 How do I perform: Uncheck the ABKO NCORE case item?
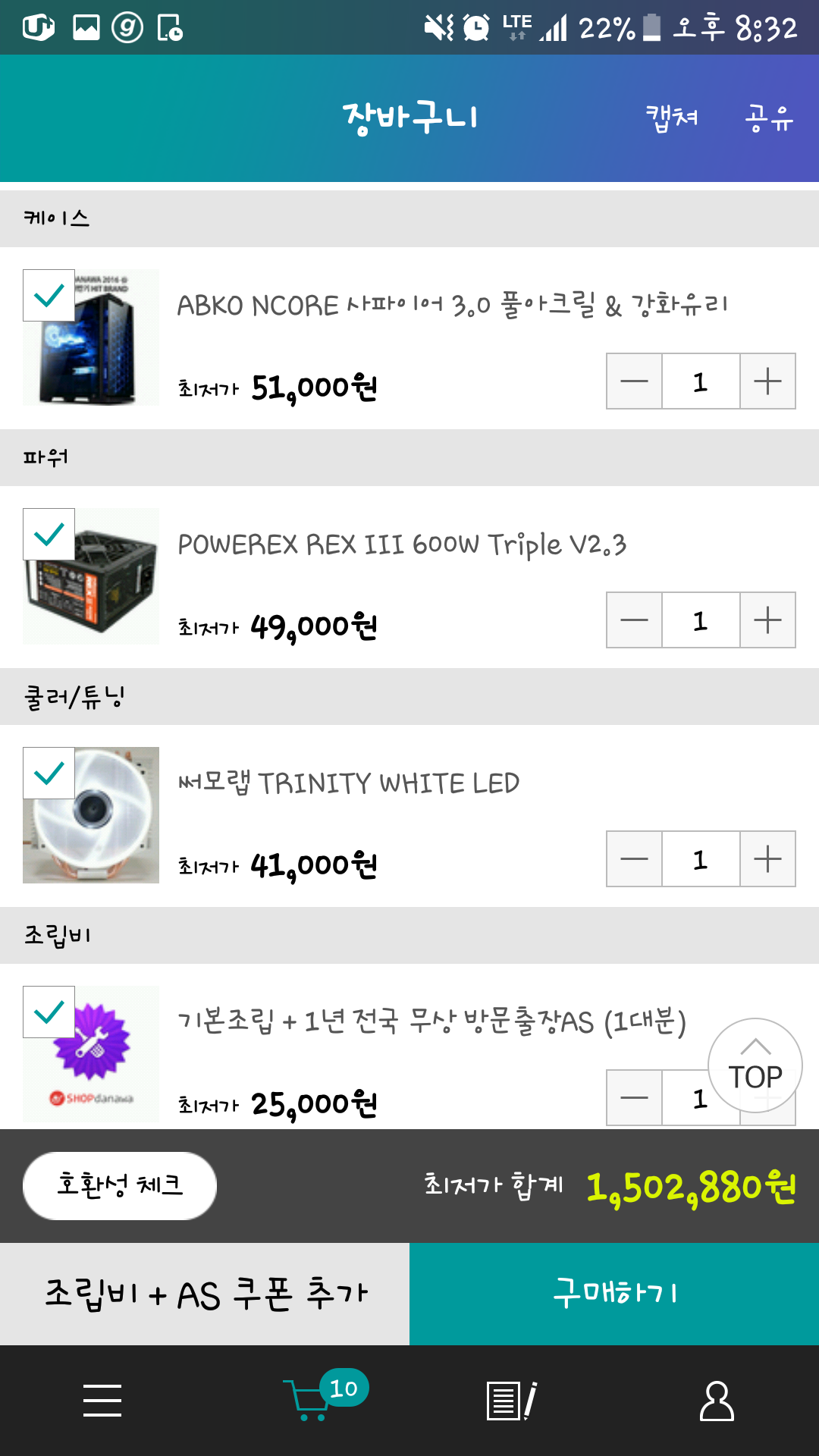pos(49,295)
